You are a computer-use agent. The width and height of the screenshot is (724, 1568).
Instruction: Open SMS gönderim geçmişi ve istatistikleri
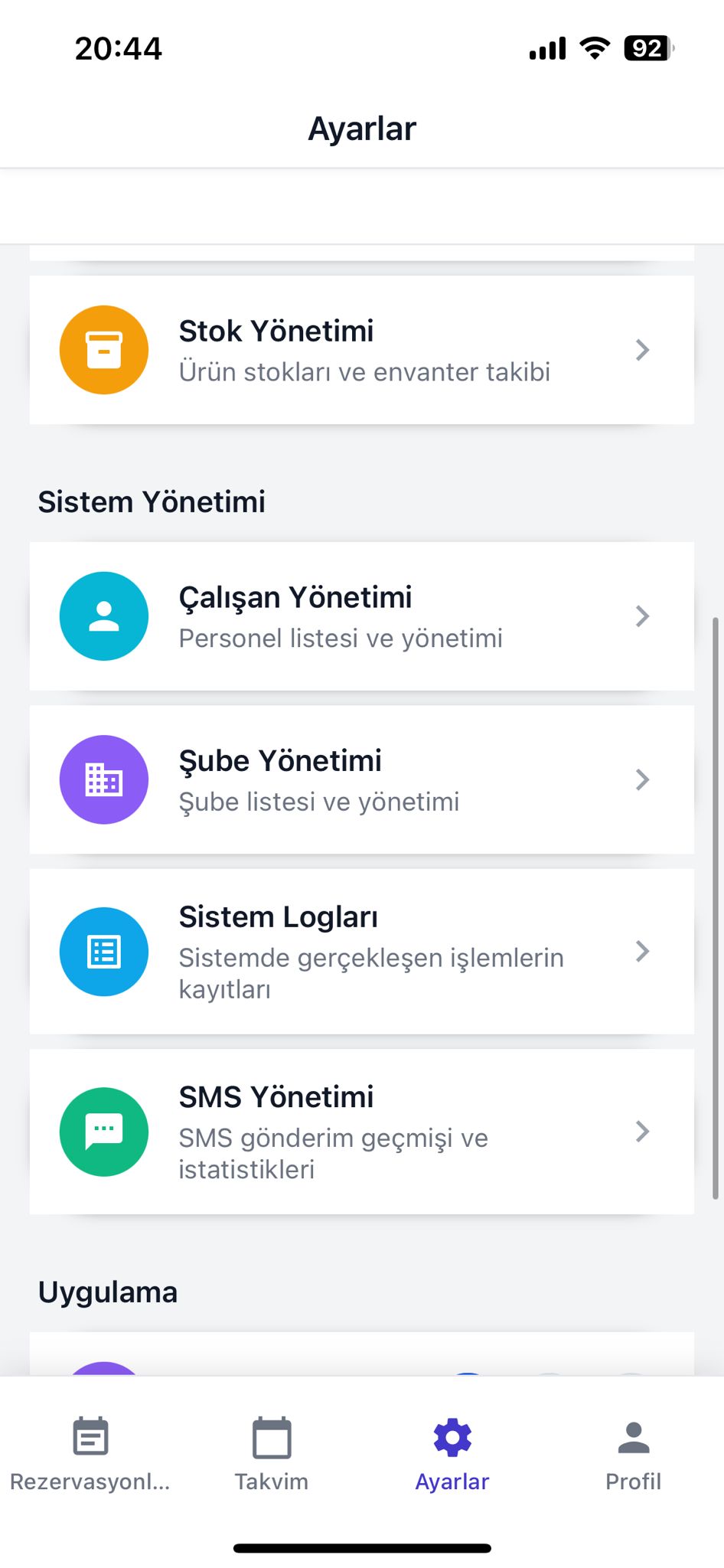coord(362,1132)
